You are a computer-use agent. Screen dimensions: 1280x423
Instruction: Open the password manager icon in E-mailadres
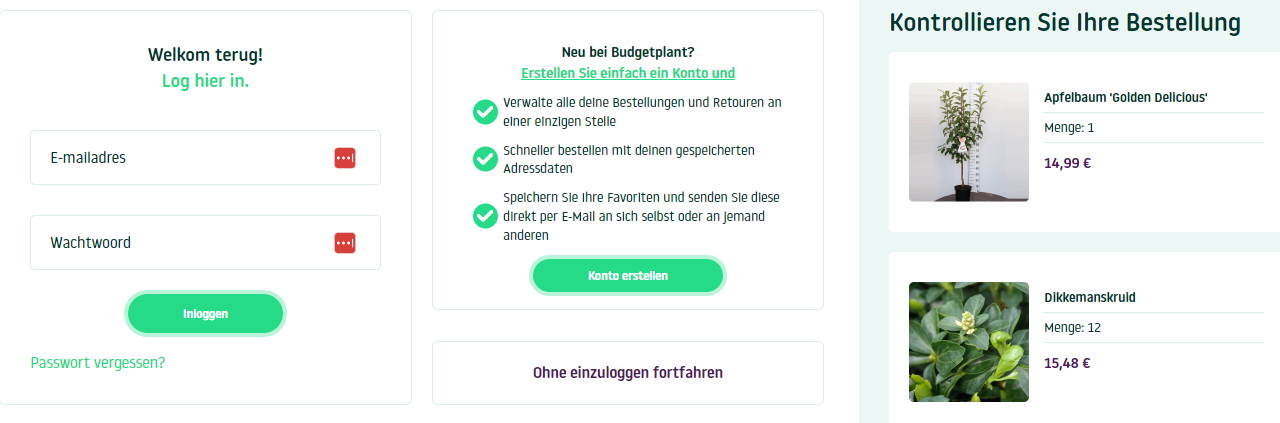344,158
